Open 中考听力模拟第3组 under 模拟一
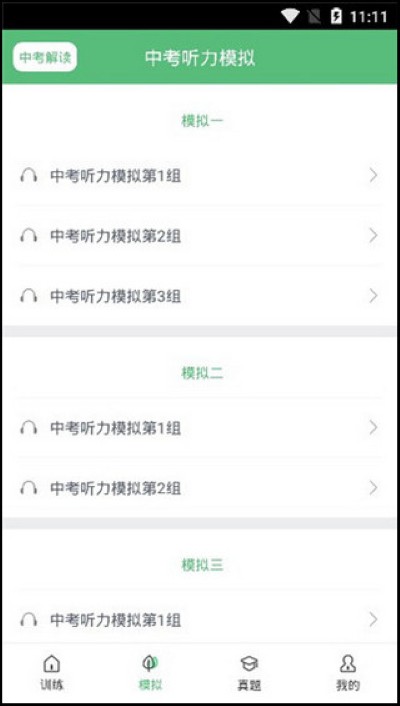The image size is (400, 706). pyautogui.click(x=200, y=296)
